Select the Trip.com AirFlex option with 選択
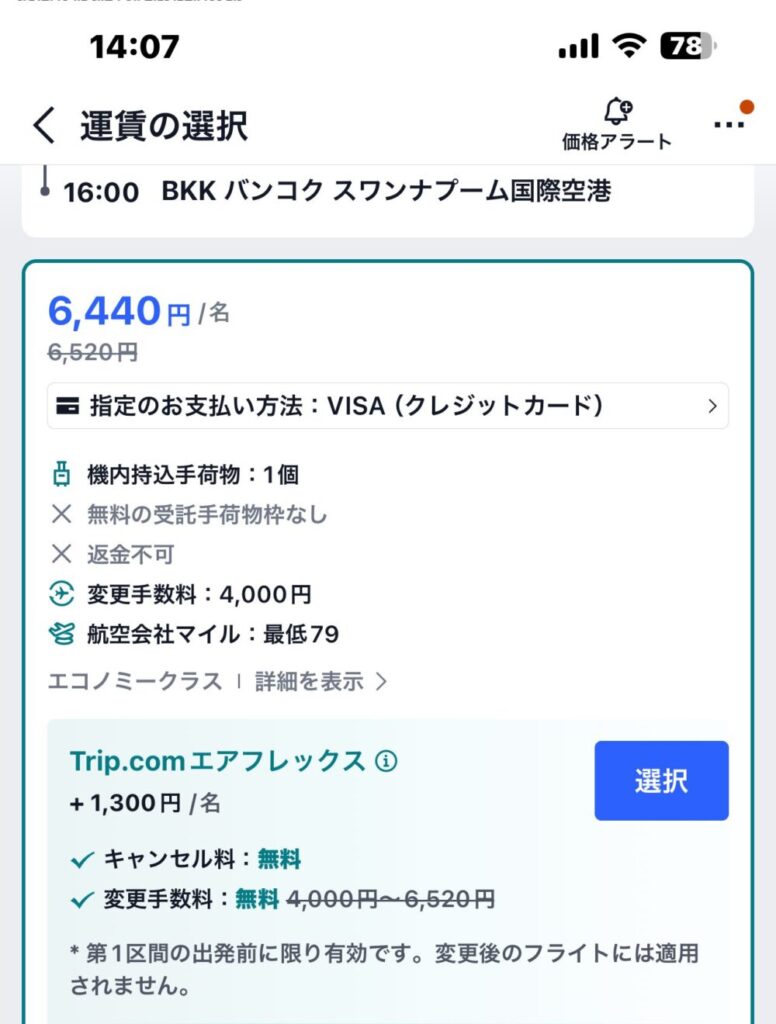 pos(661,781)
